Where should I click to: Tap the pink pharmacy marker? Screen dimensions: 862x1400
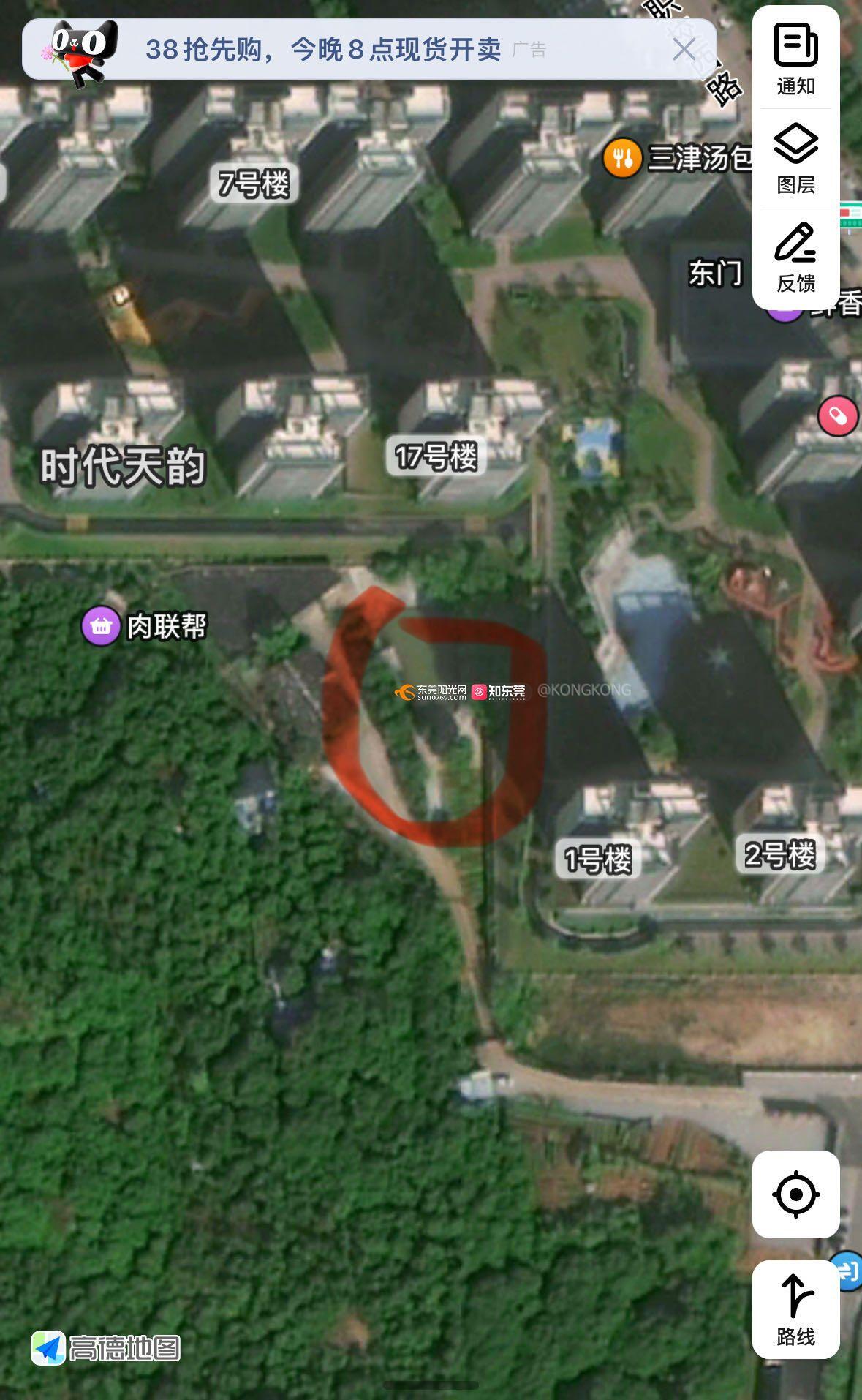tap(838, 416)
